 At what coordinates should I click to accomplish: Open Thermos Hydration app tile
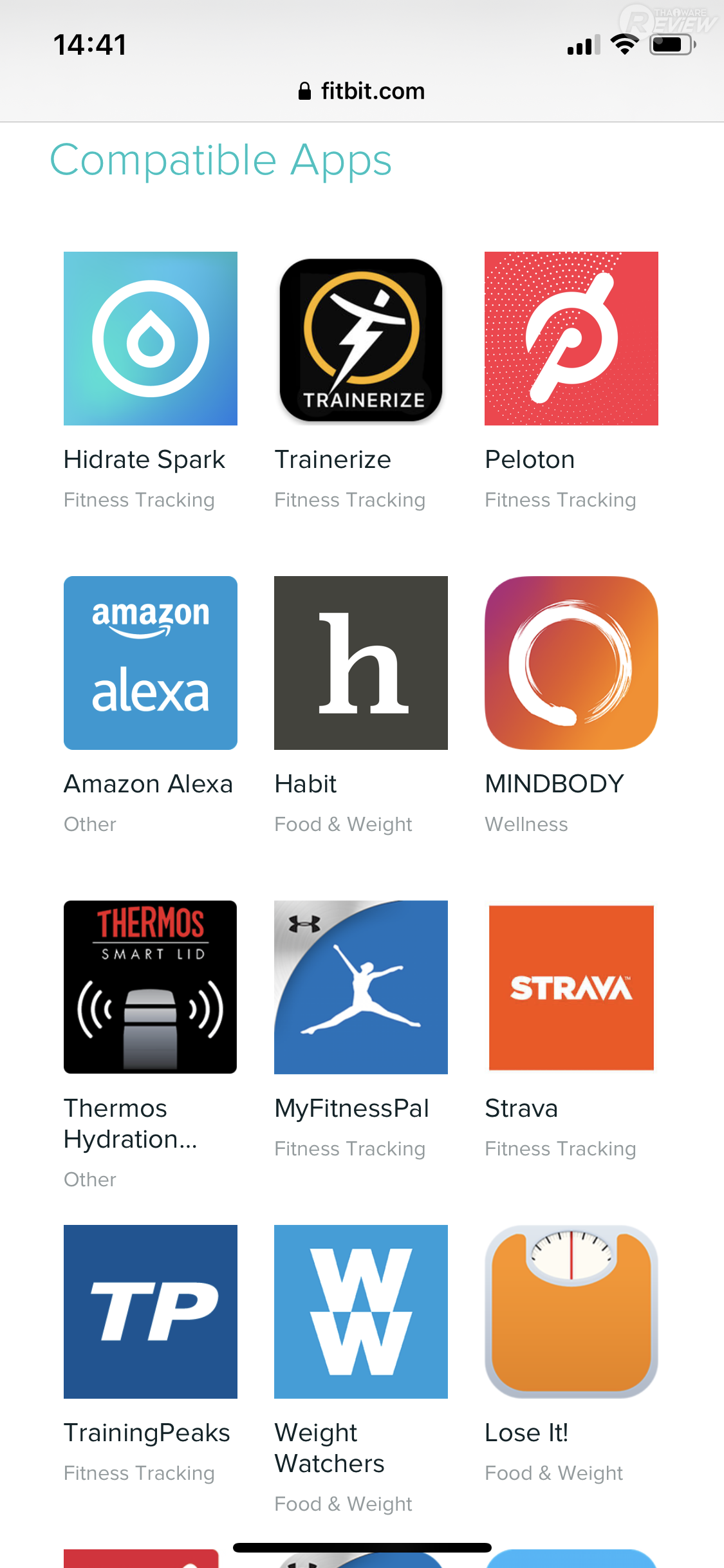click(x=151, y=987)
